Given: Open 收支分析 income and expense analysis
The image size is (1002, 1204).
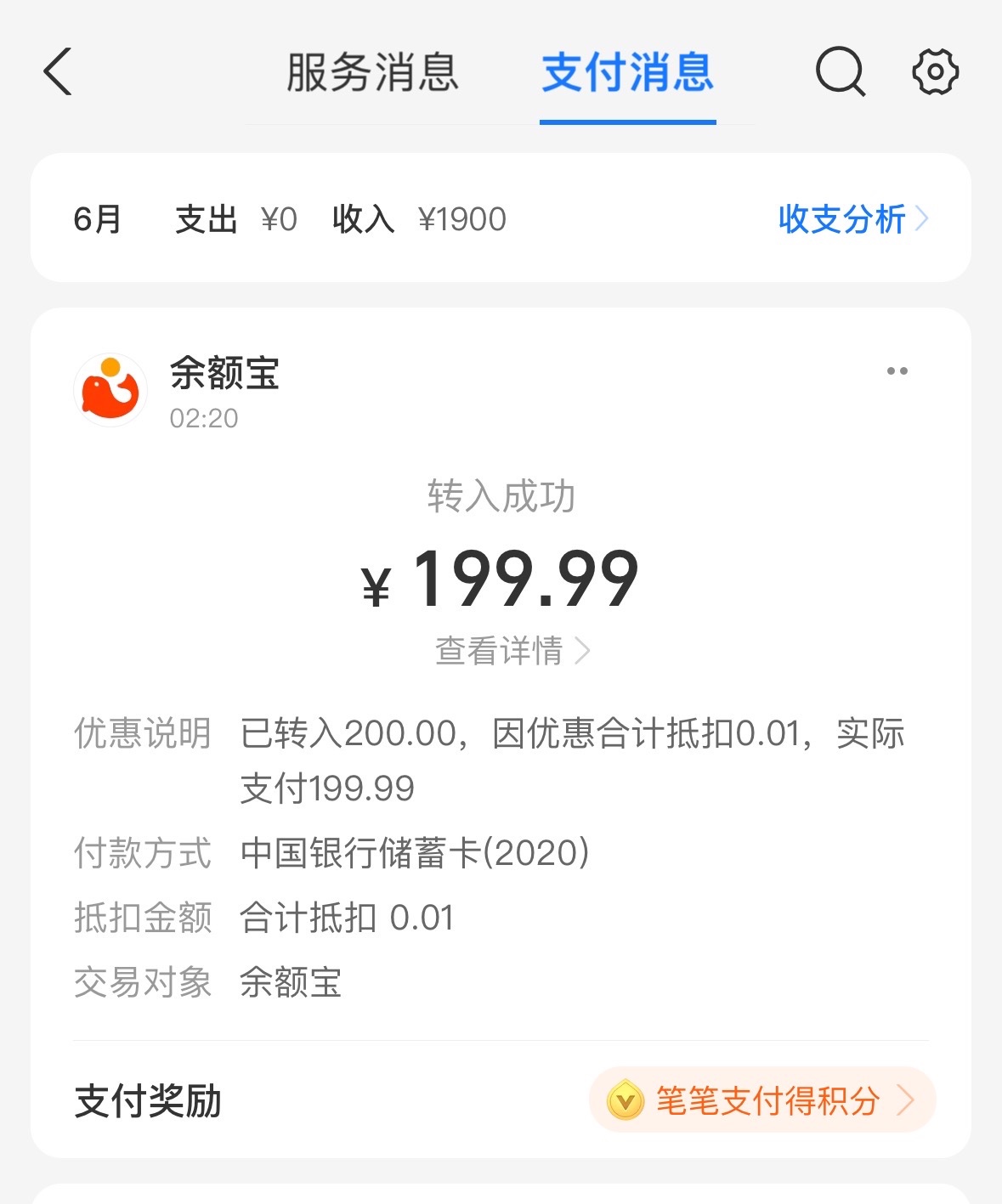Looking at the screenshot, I should tap(852, 219).
